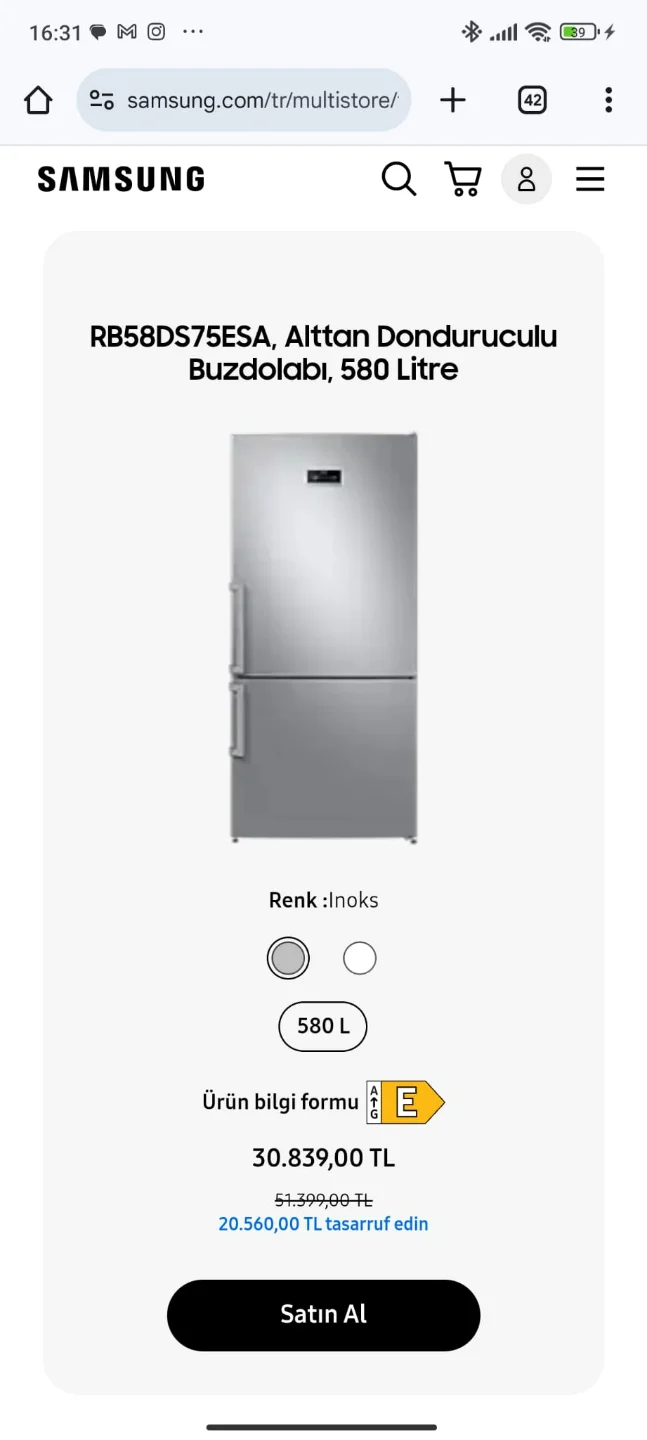647x1440 pixels.
Task: Go to the browser home page
Action: pyautogui.click(x=38, y=100)
